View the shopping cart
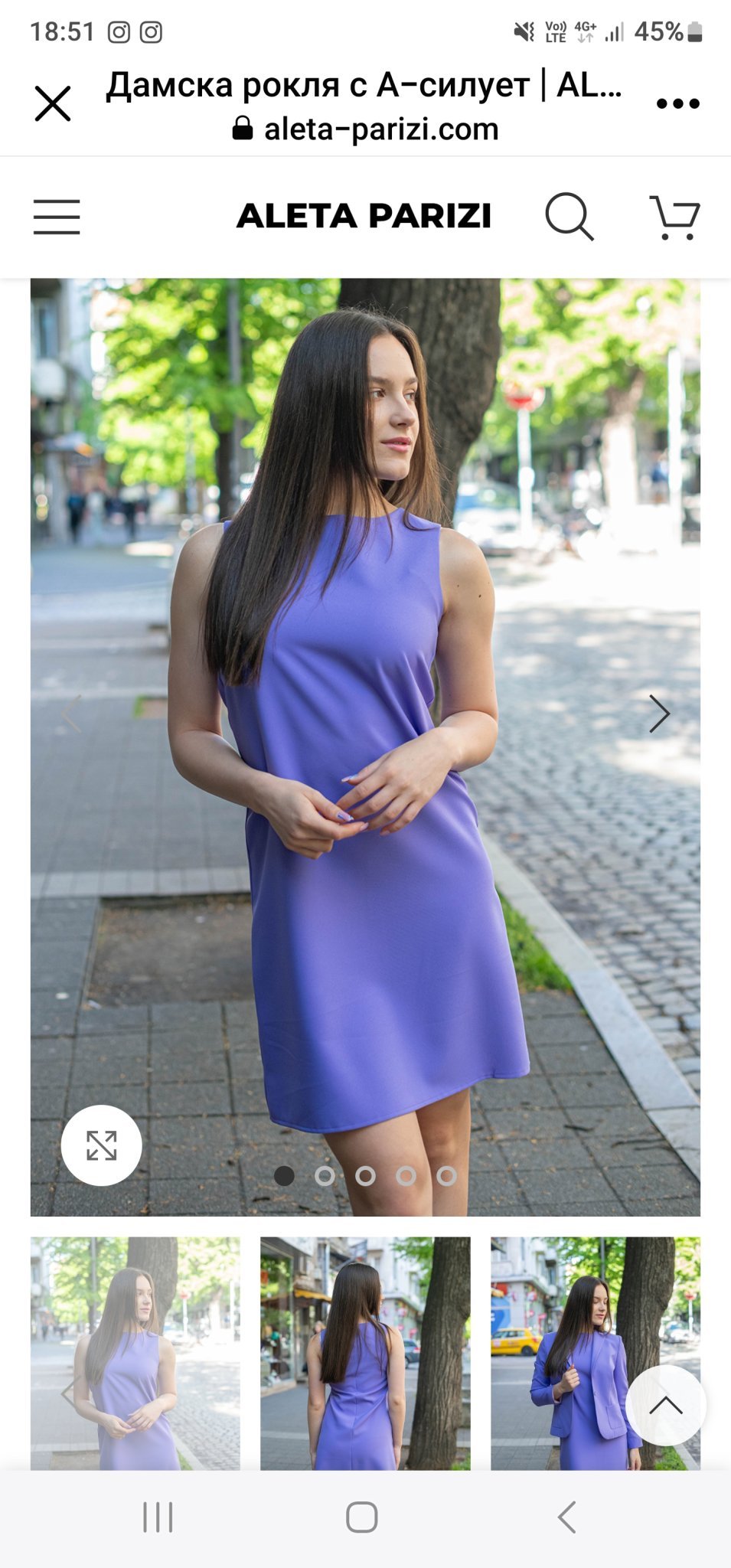 [x=674, y=217]
